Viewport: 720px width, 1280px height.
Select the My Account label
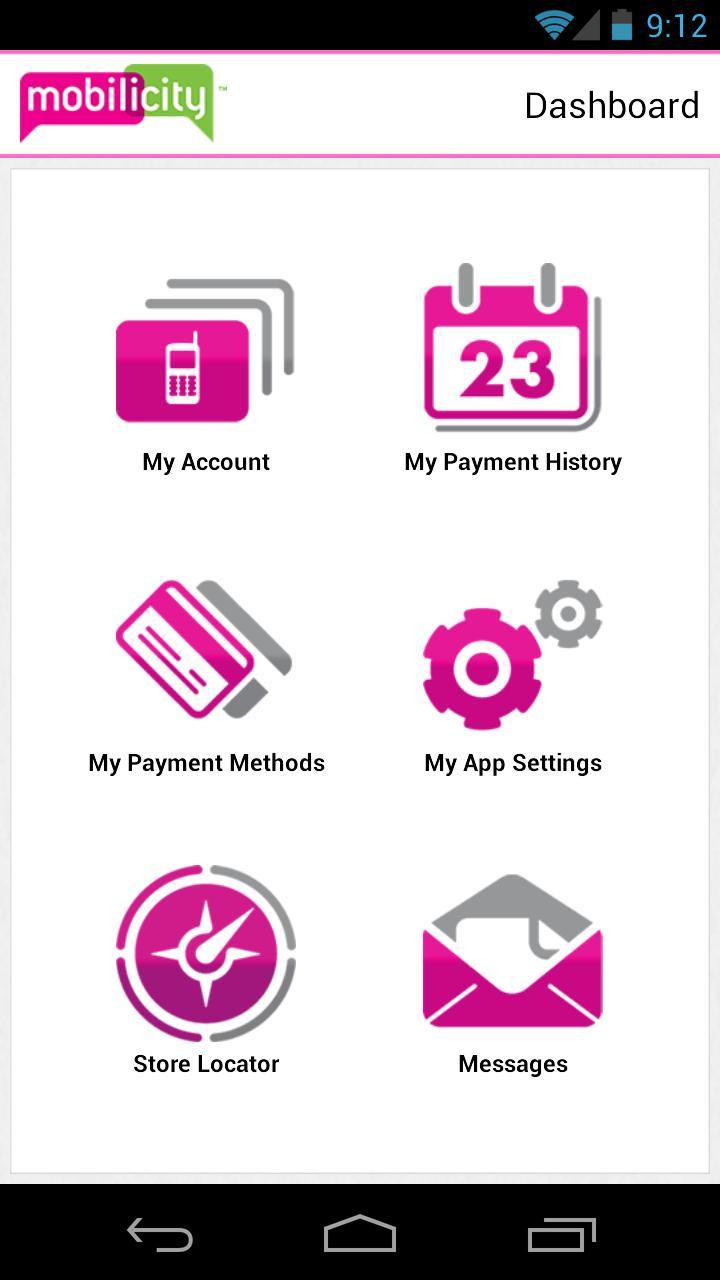204,461
